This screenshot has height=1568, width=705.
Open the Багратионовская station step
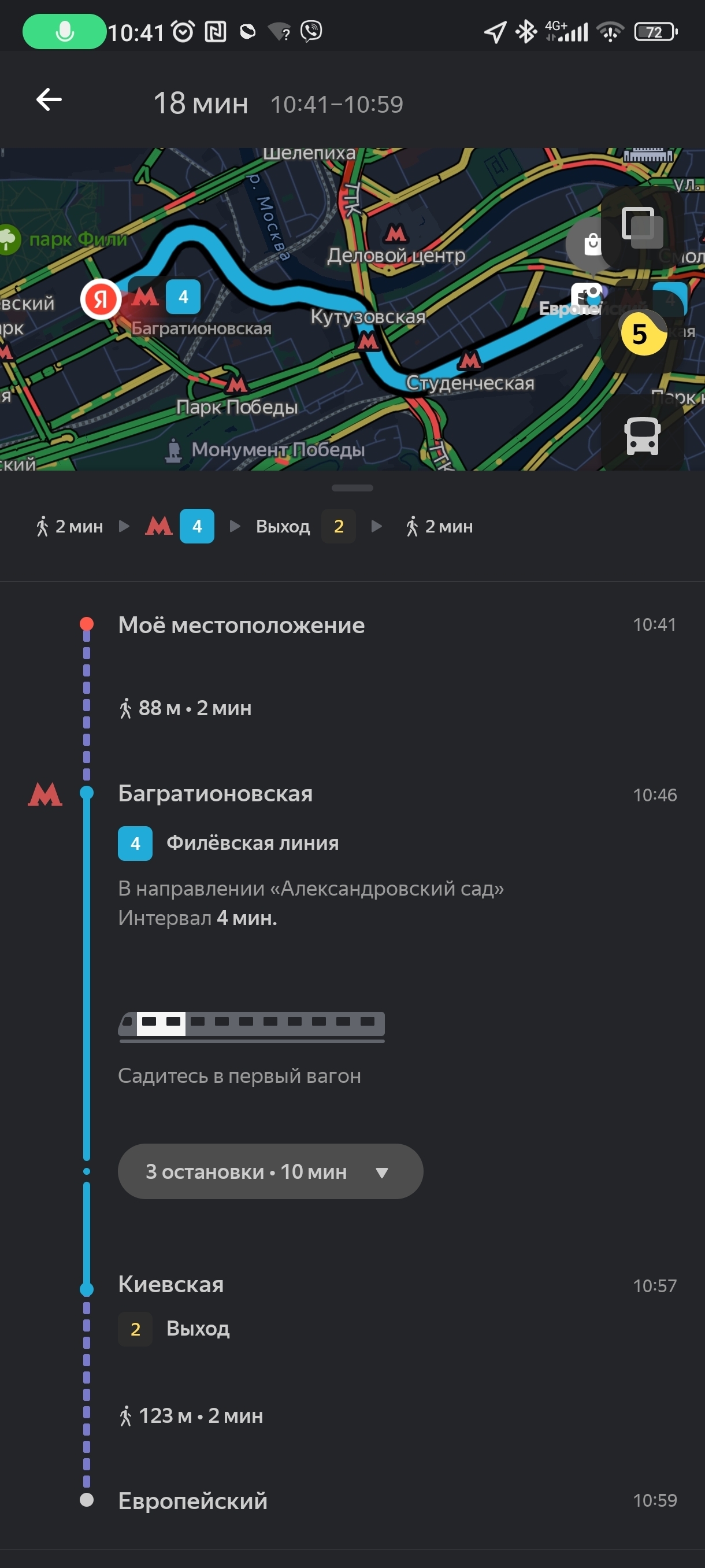(x=216, y=794)
